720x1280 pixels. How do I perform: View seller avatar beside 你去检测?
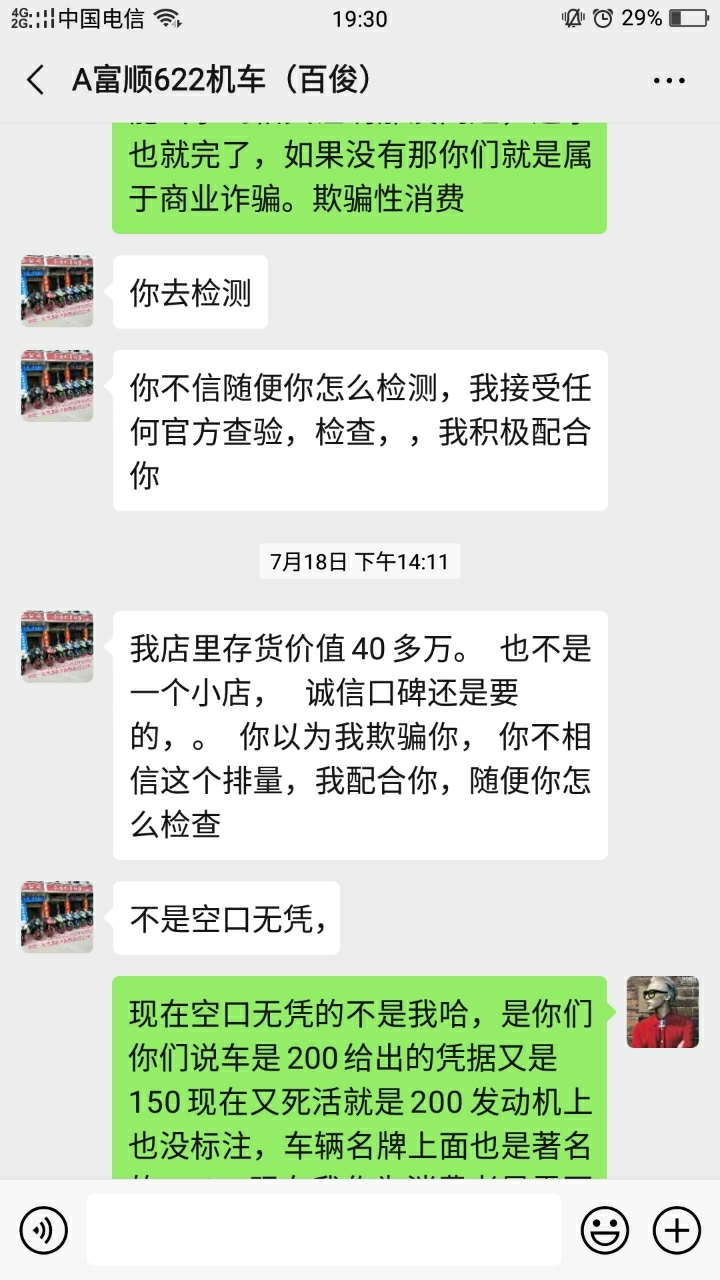[57, 291]
